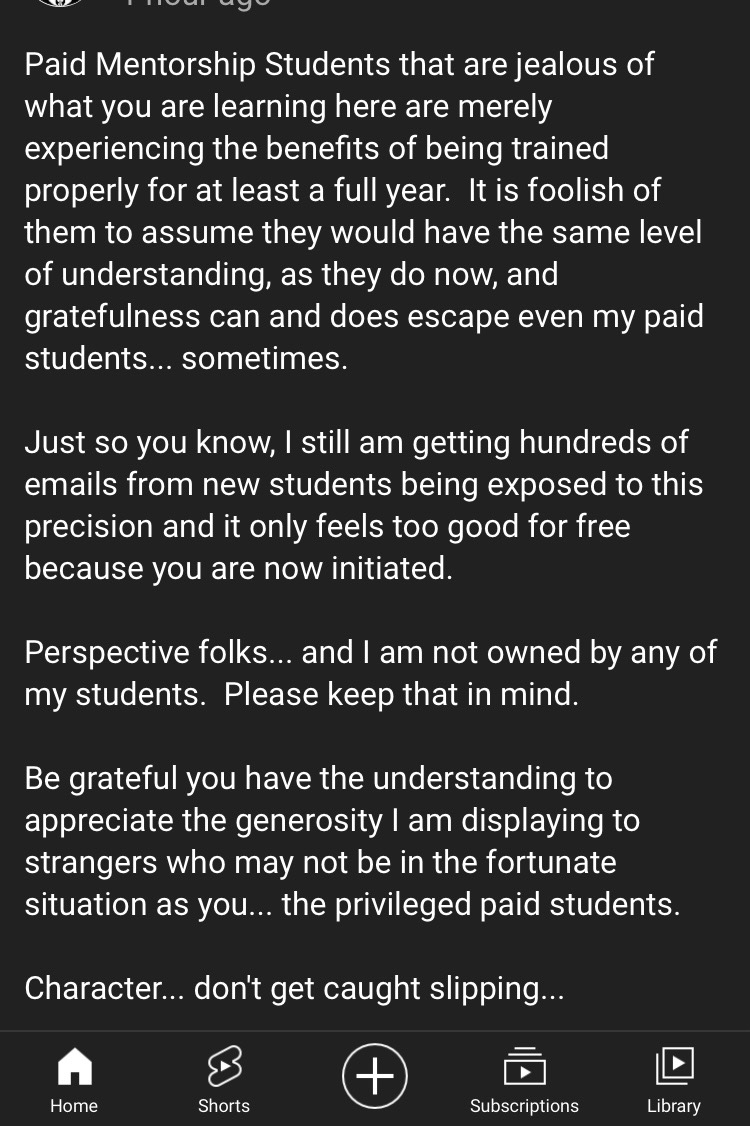Tap the create plus button
The width and height of the screenshot is (750, 1126).
[375, 1076]
